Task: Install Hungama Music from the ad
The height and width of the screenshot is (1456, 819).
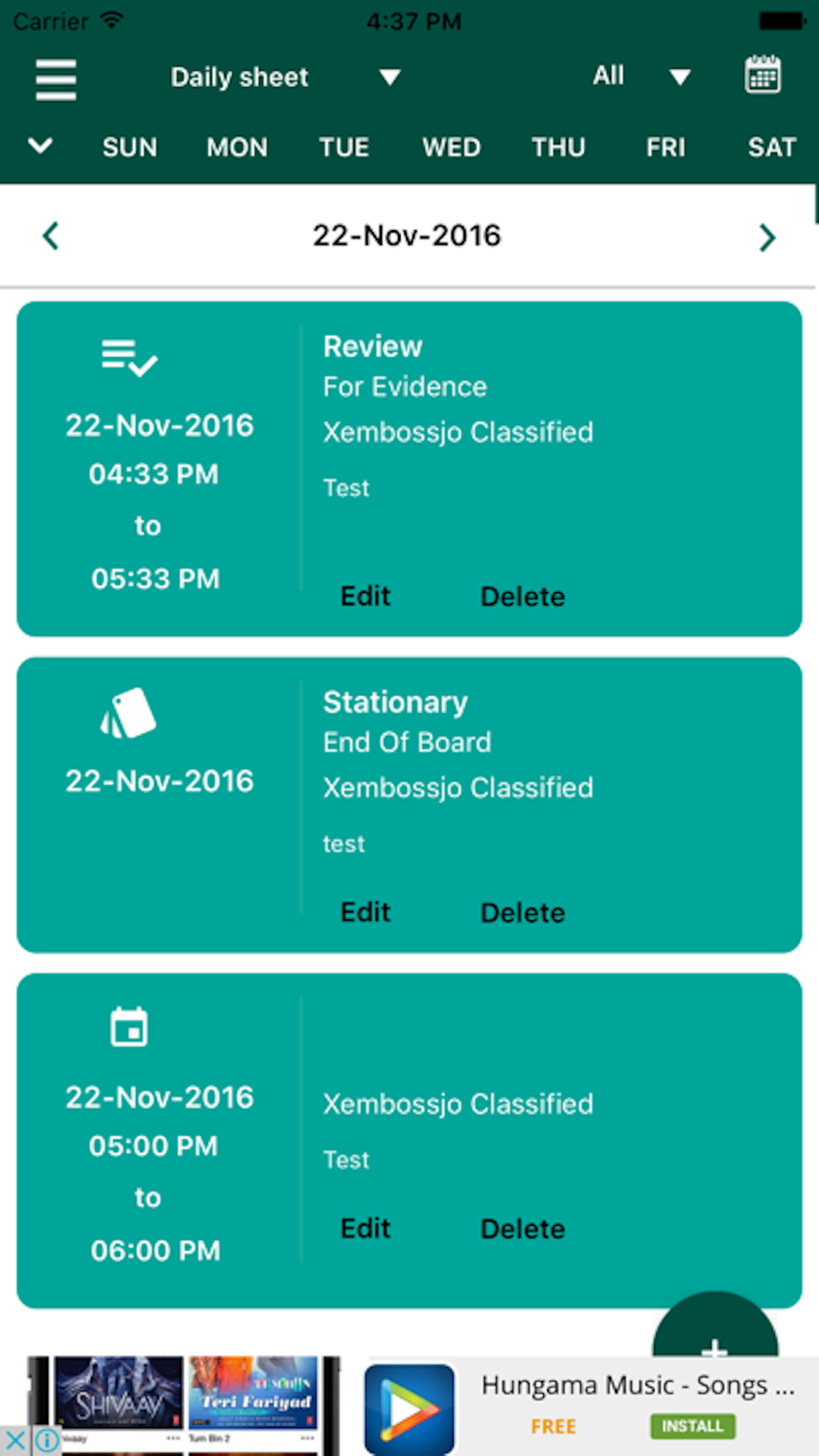Action: 693,1426
